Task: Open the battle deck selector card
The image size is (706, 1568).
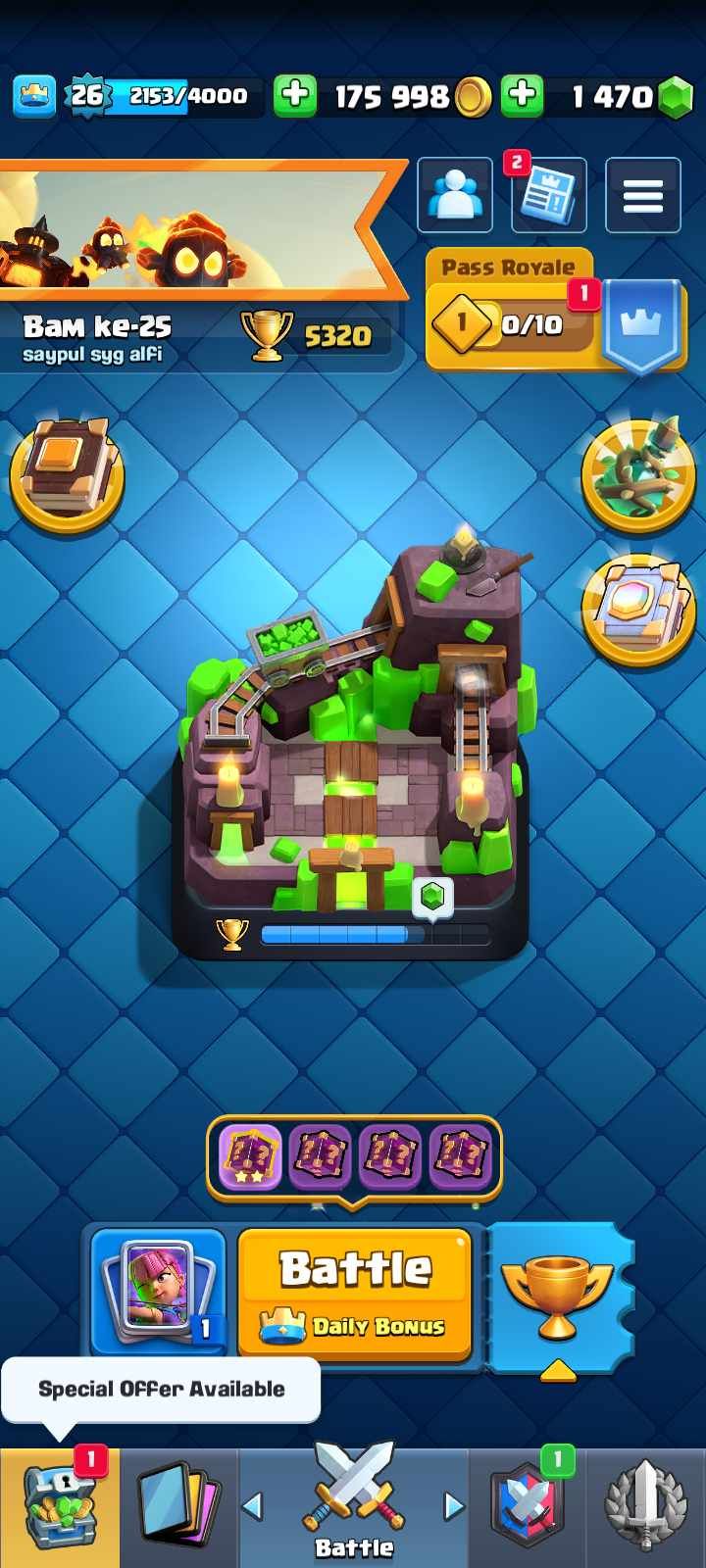Action: (159, 1292)
